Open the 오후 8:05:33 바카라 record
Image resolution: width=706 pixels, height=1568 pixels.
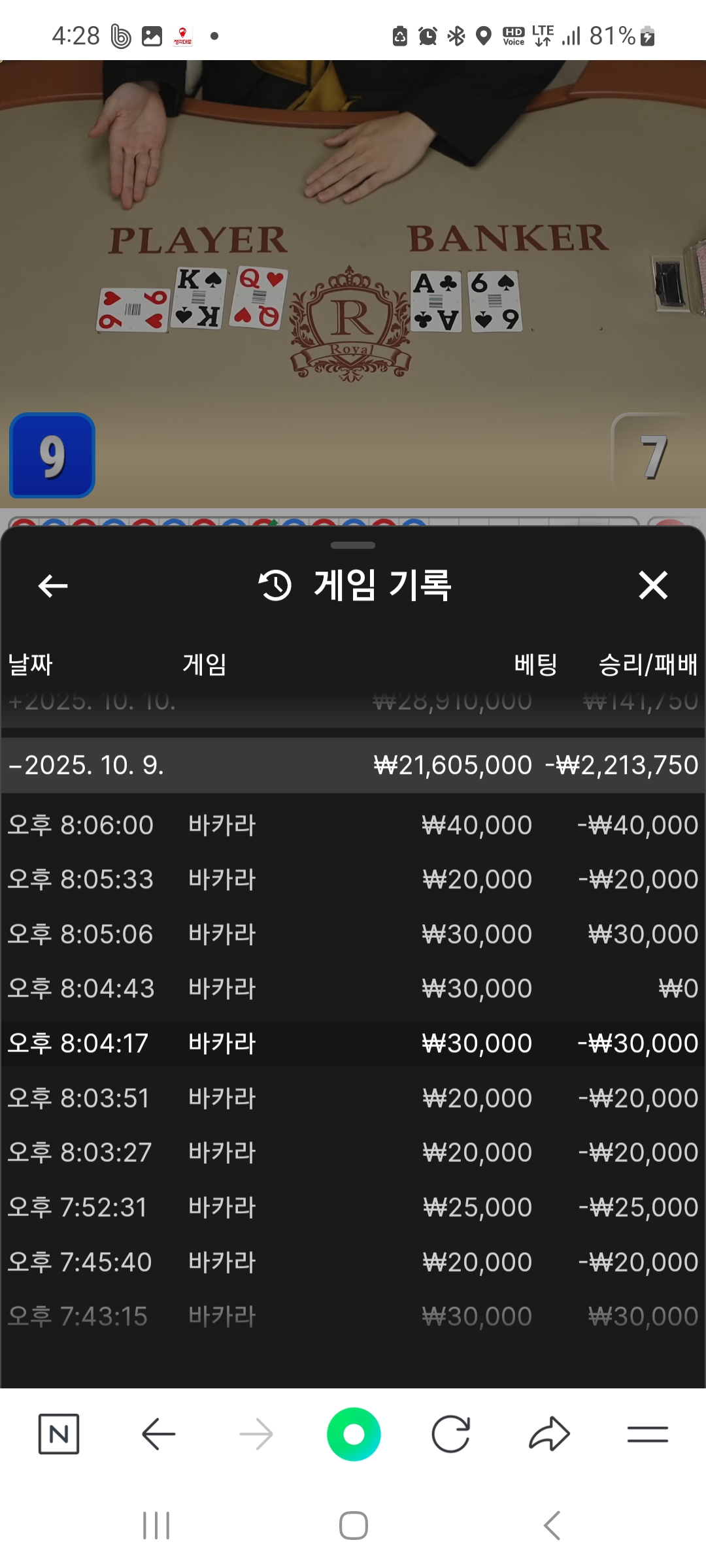tap(353, 879)
